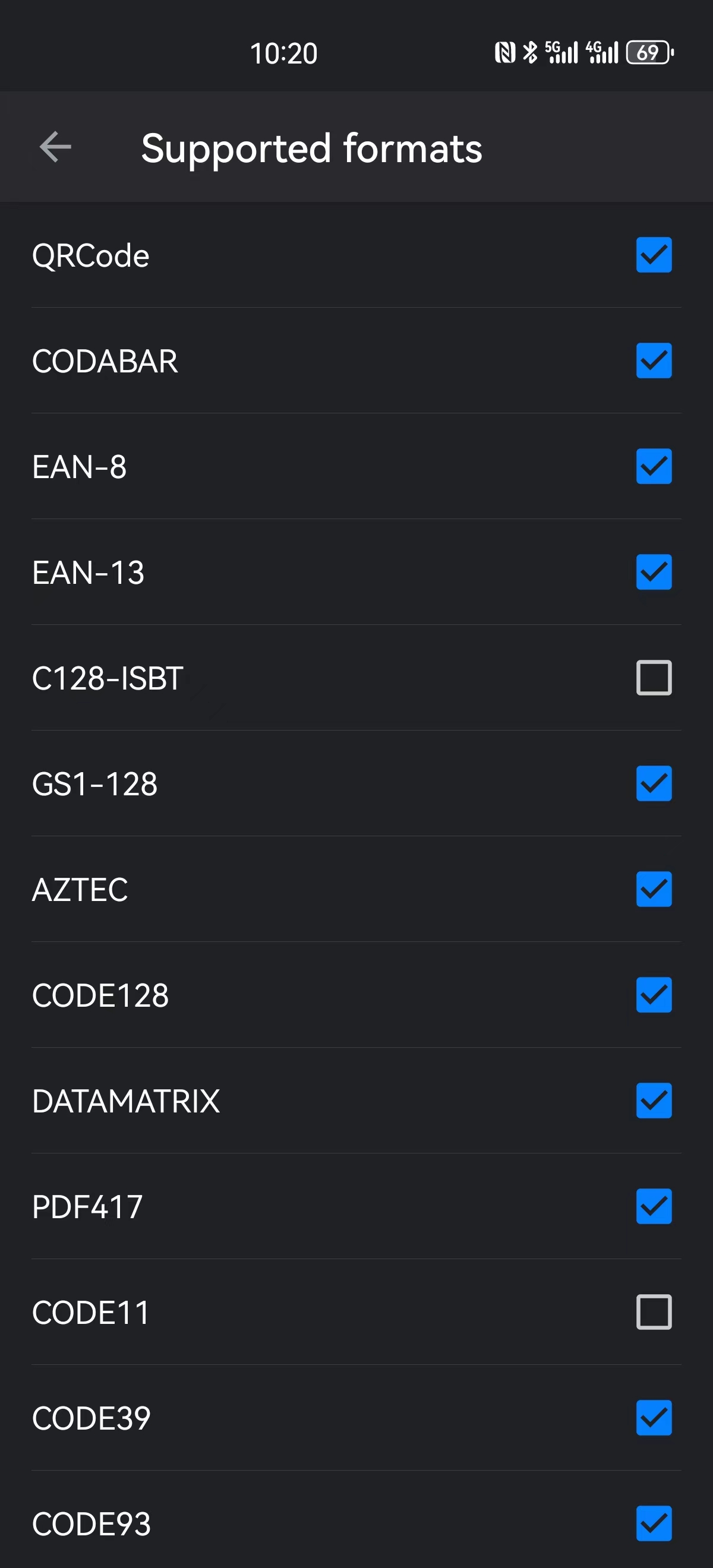This screenshot has width=713, height=1568.
Task: Disable CODE128 format
Action: 654,996
